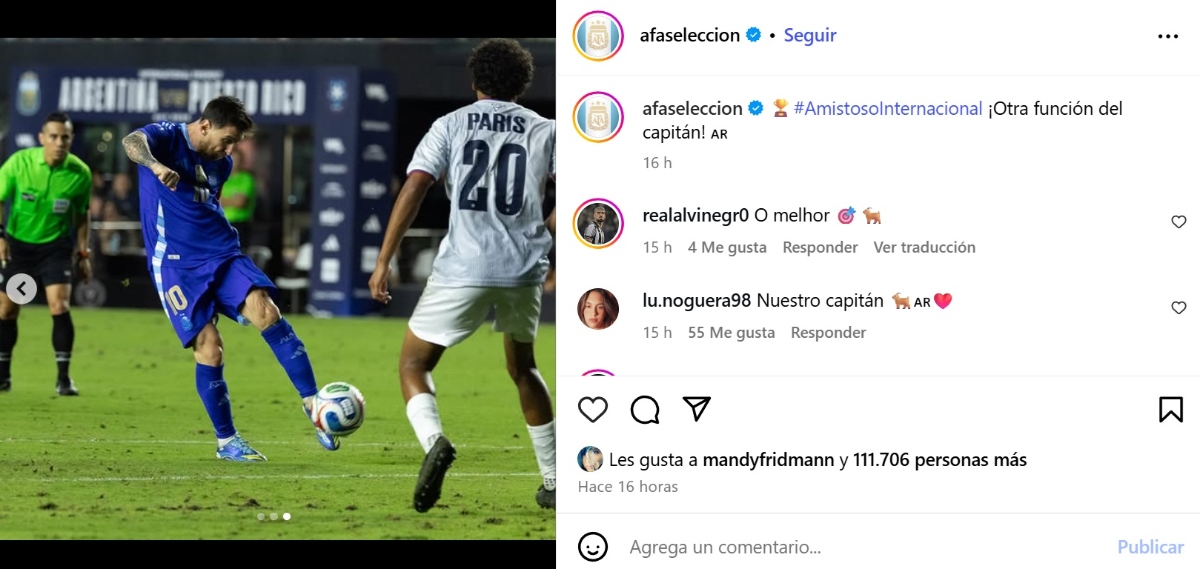Save the post with the bookmark icon
1200x569 pixels.
[x=1171, y=409]
